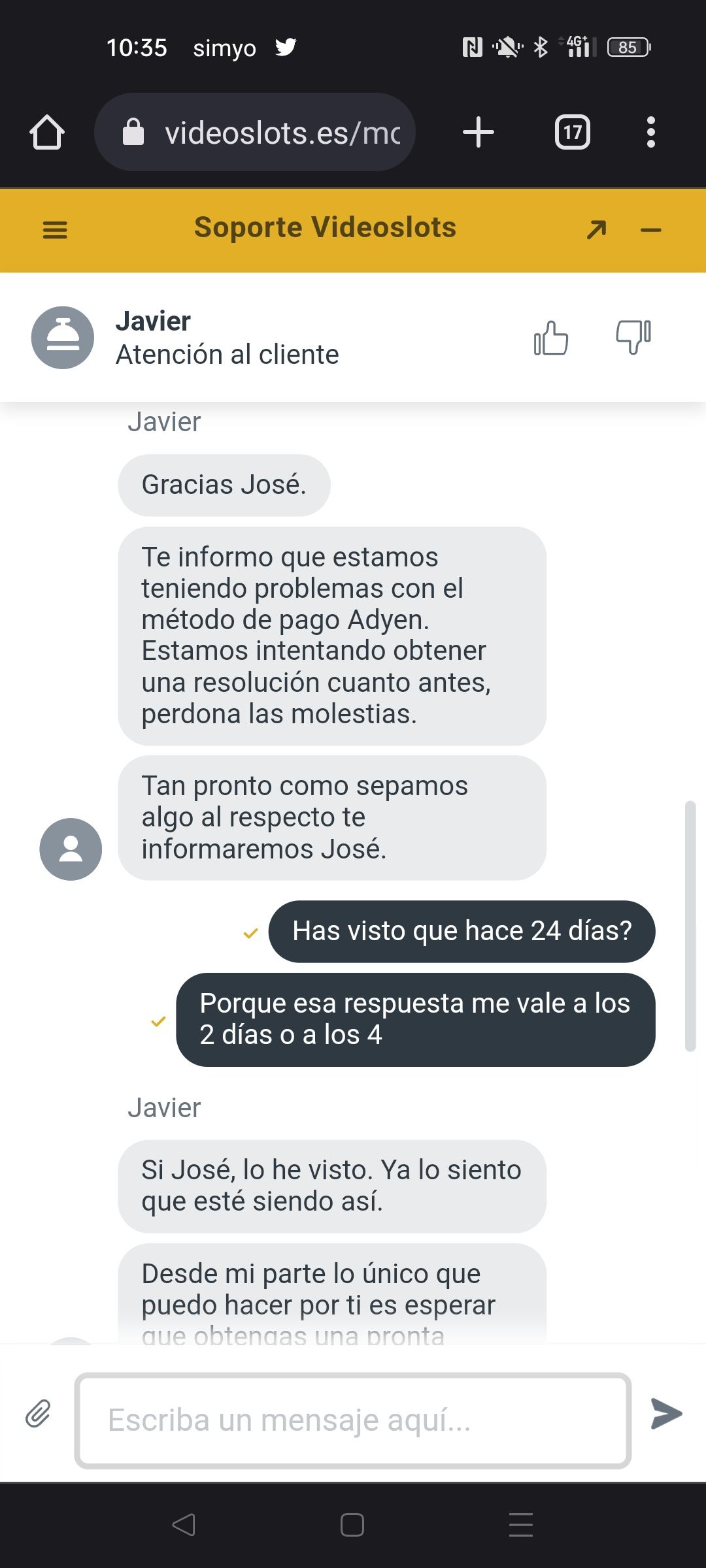The image size is (706, 1568).
Task: Minimize the support chat widget
Action: click(x=650, y=230)
